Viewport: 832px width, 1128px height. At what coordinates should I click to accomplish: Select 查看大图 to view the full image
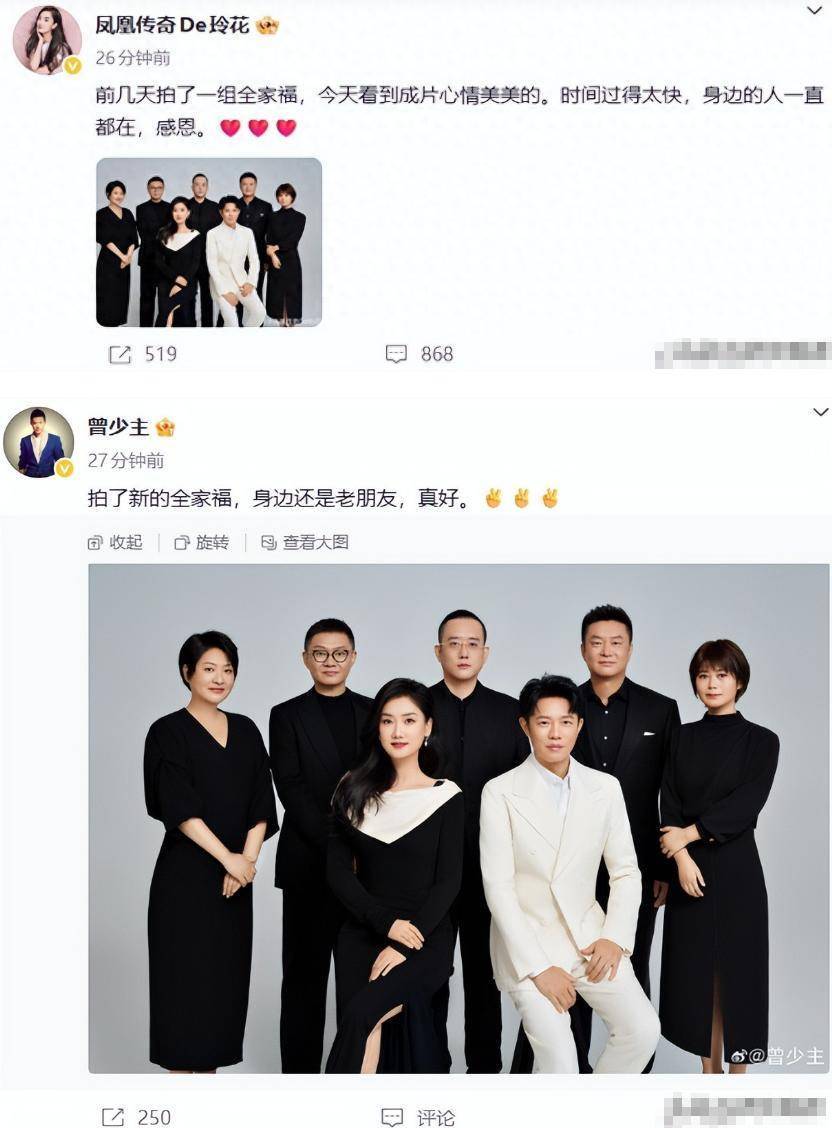click(x=305, y=542)
